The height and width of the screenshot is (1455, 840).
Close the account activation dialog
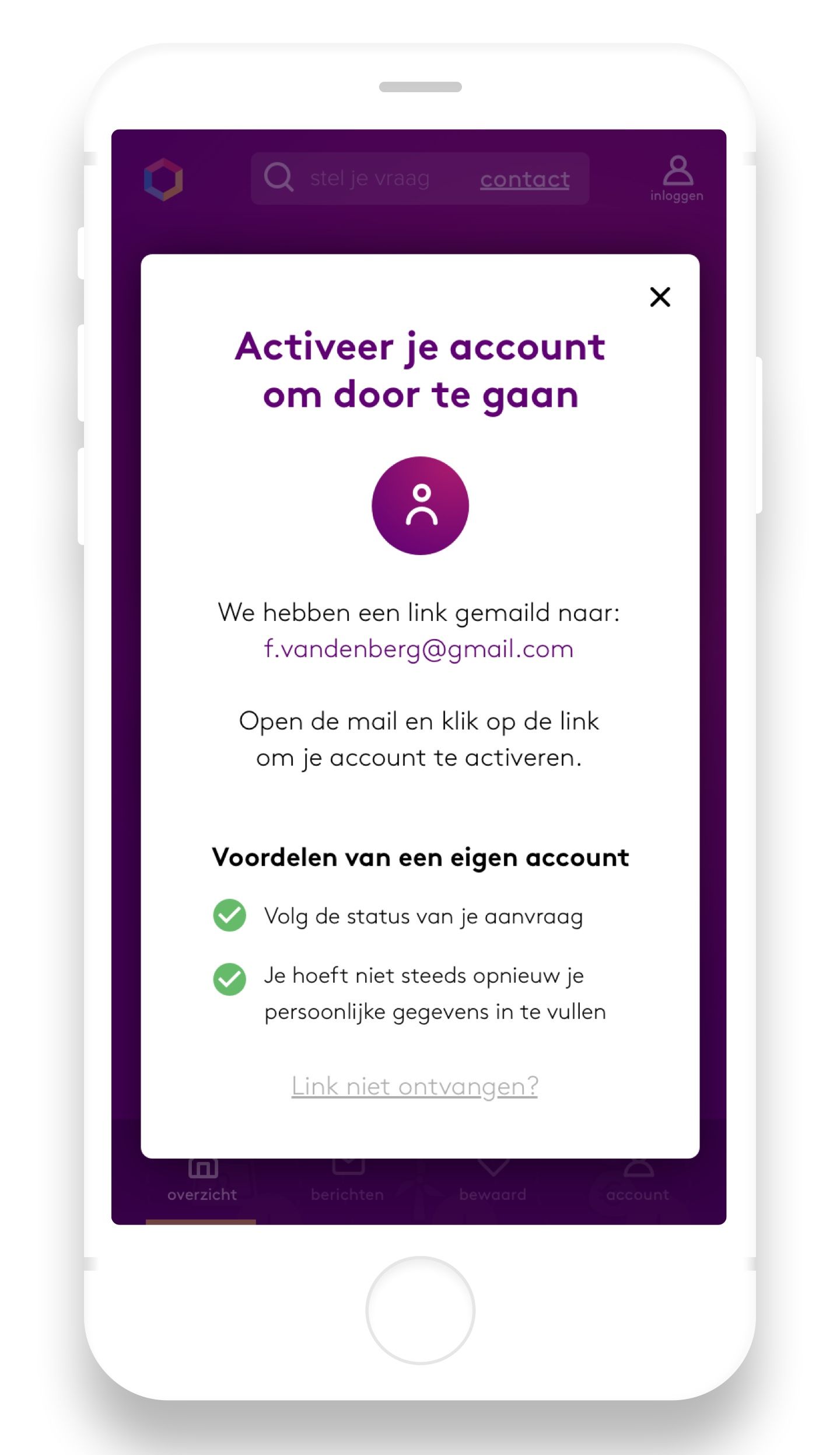(x=660, y=297)
